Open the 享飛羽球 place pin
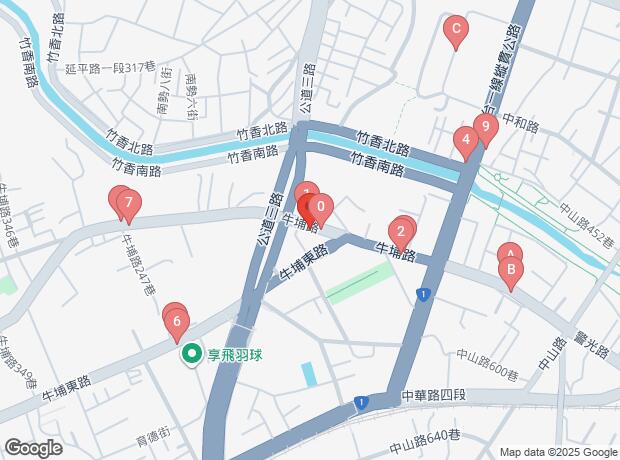This screenshot has height=460, width=620. (191, 353)
